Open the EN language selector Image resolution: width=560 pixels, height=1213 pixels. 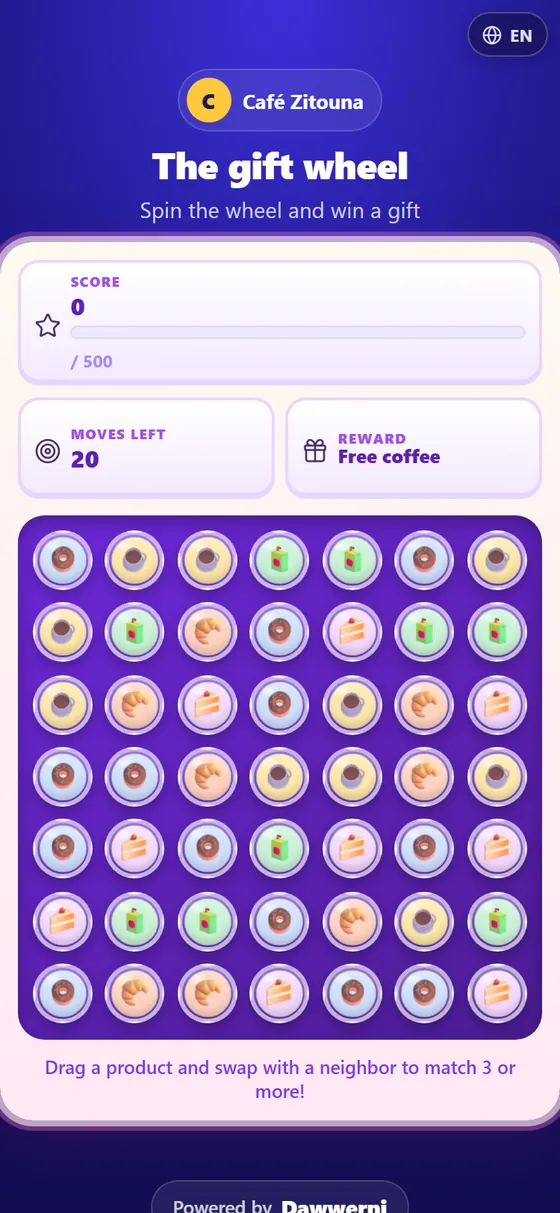coord(507,35)
